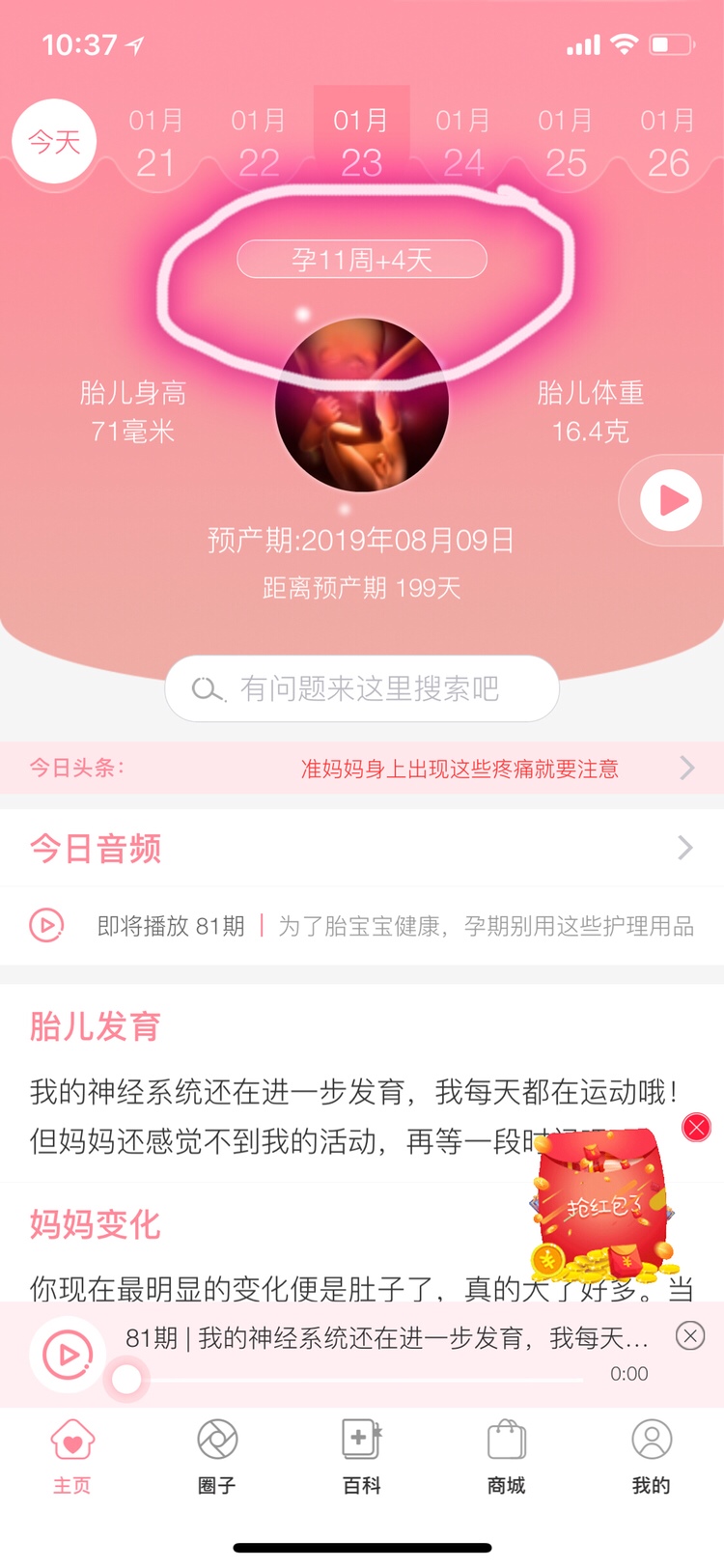Viewport: 724px width, 1568px height.
Task: Tap the floating play button on right
Action: click(x=671, y=500)
